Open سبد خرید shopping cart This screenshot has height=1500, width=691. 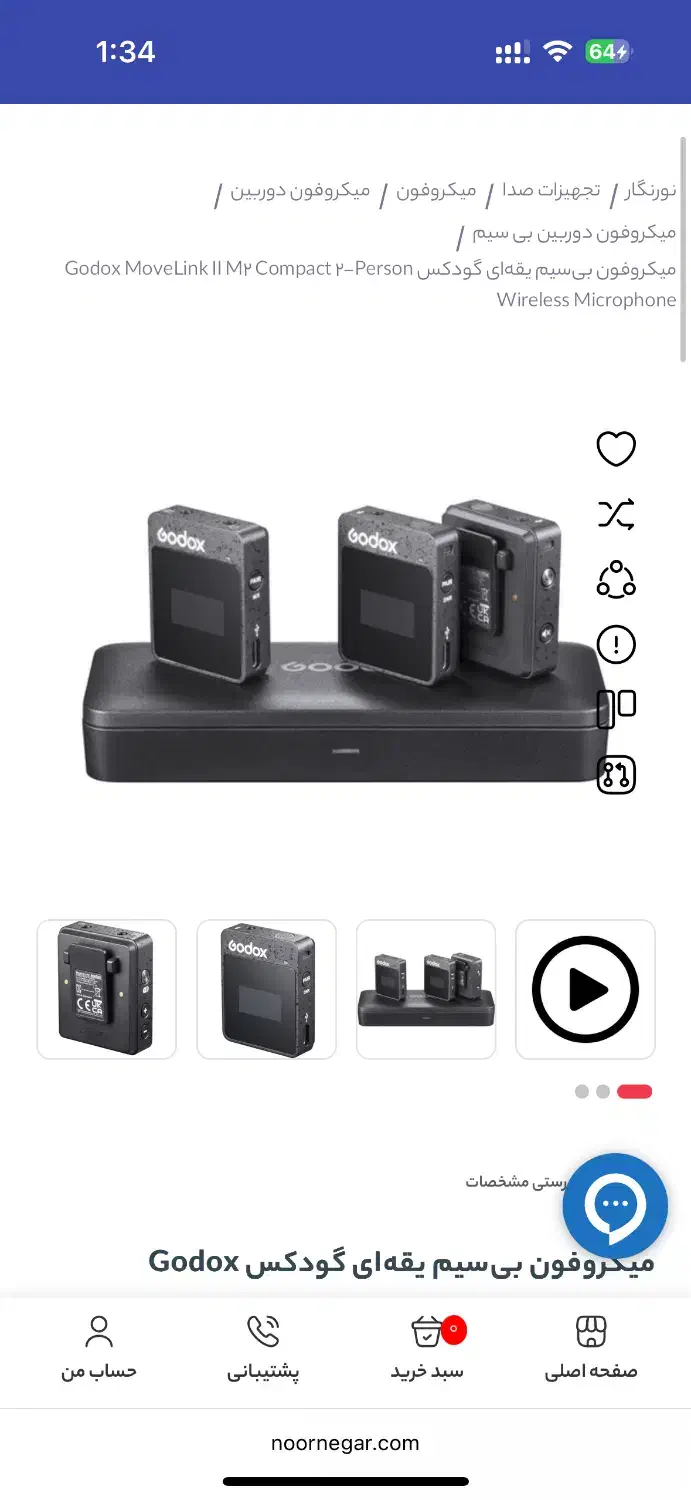point(427,1347)
